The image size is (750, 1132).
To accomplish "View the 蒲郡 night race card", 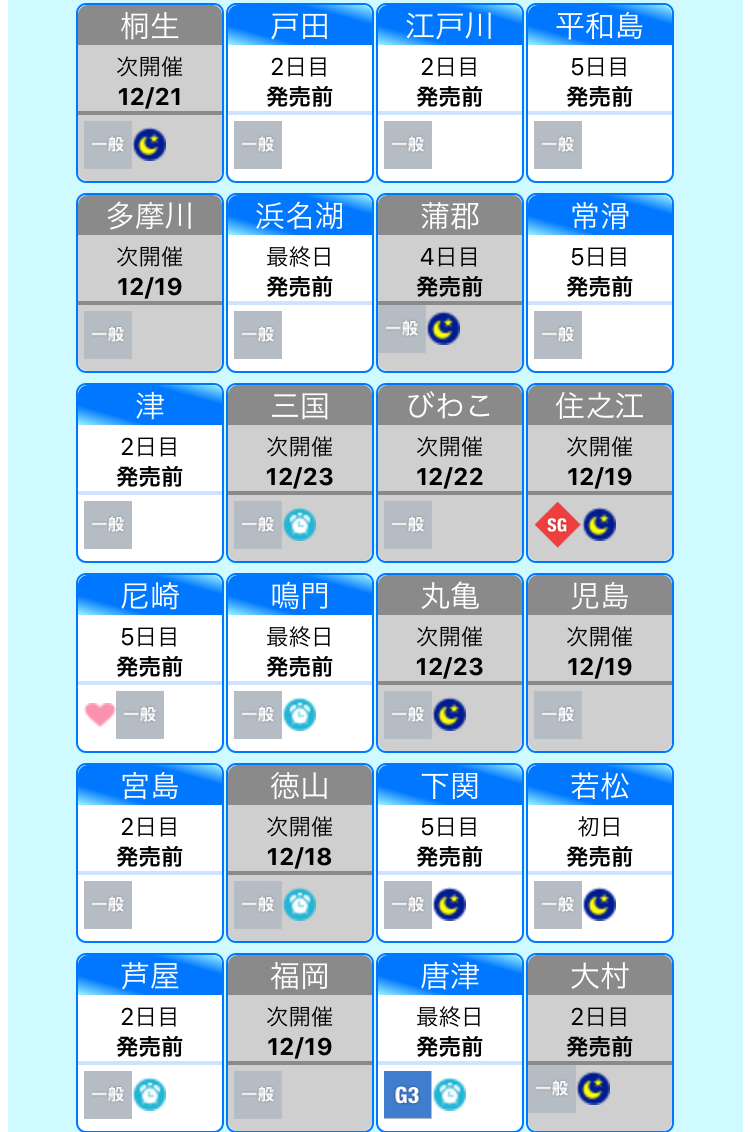I will (x=450, y=283).
